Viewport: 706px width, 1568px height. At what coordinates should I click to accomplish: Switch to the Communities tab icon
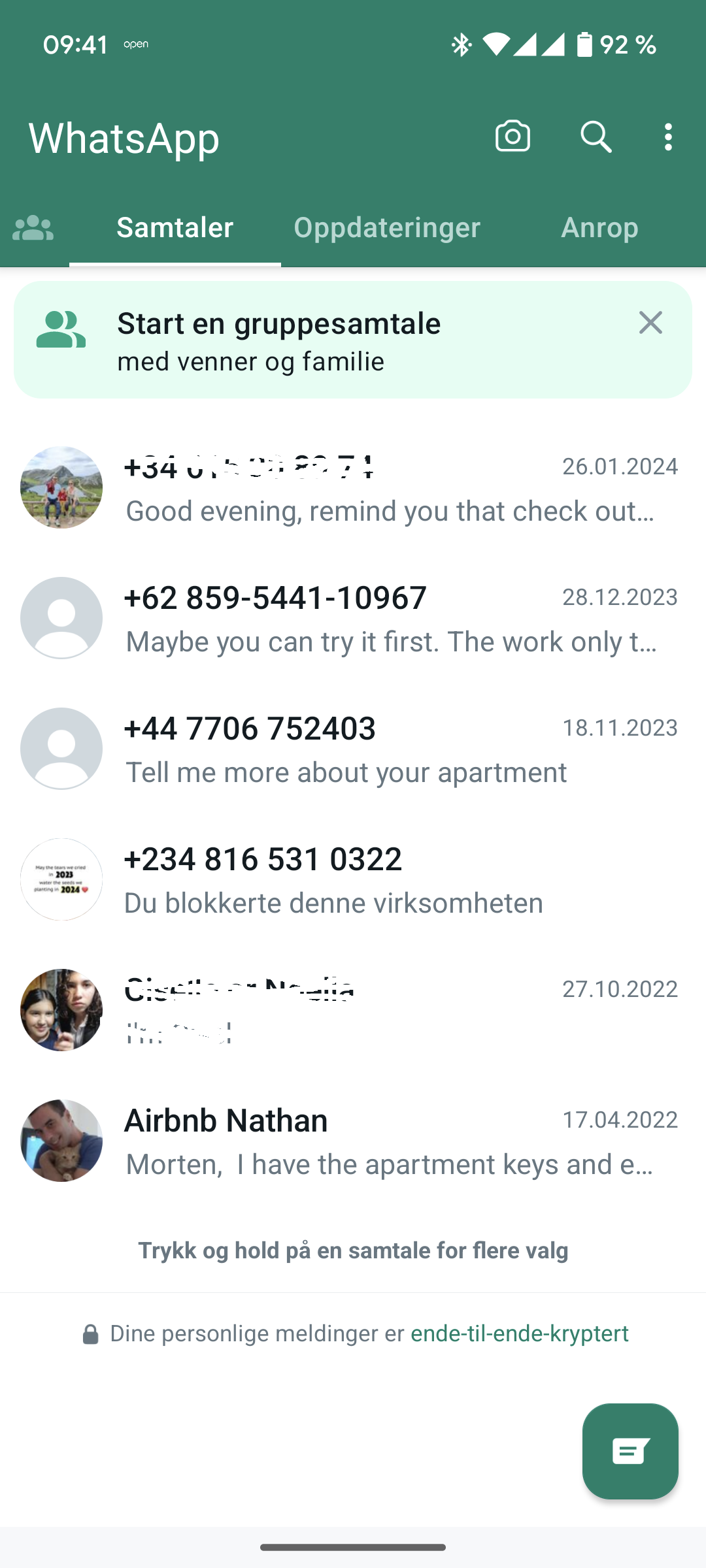pos(33,228)
